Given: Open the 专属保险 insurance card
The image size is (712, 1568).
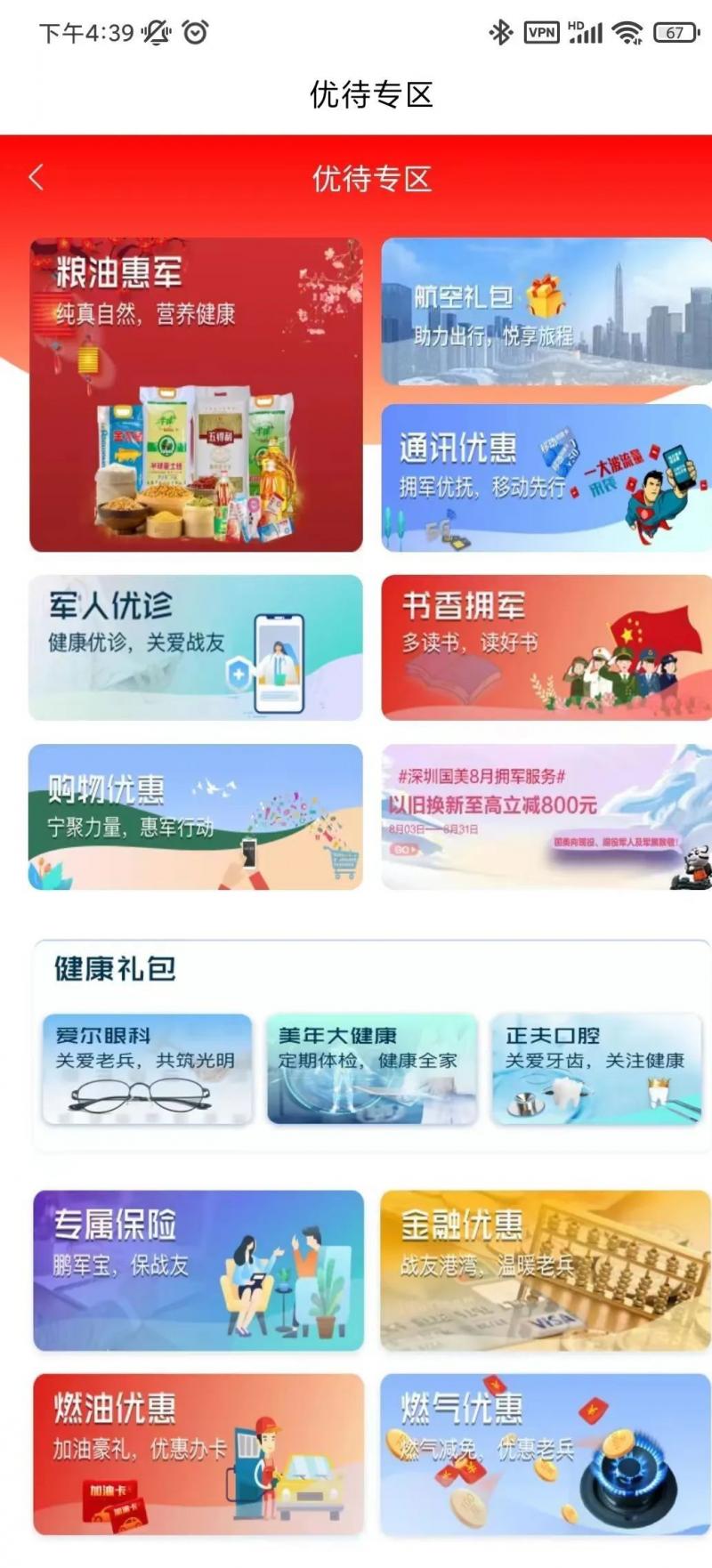Looking at the screenshot, I should click(x=198, y=1271).
